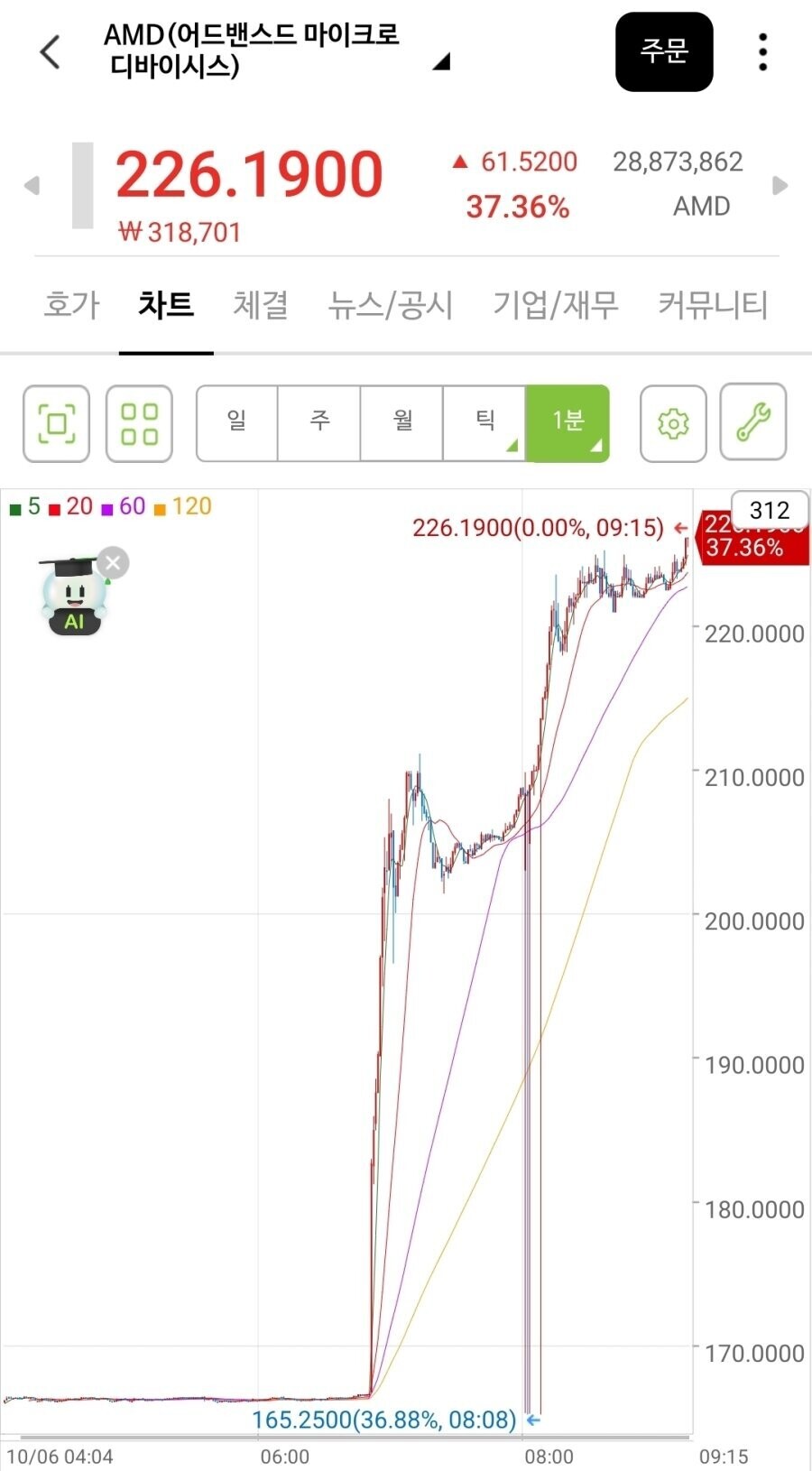Open the 커뮤니티 tab
The width and height of the screenshot is (812, 1471).
[713, 305]
